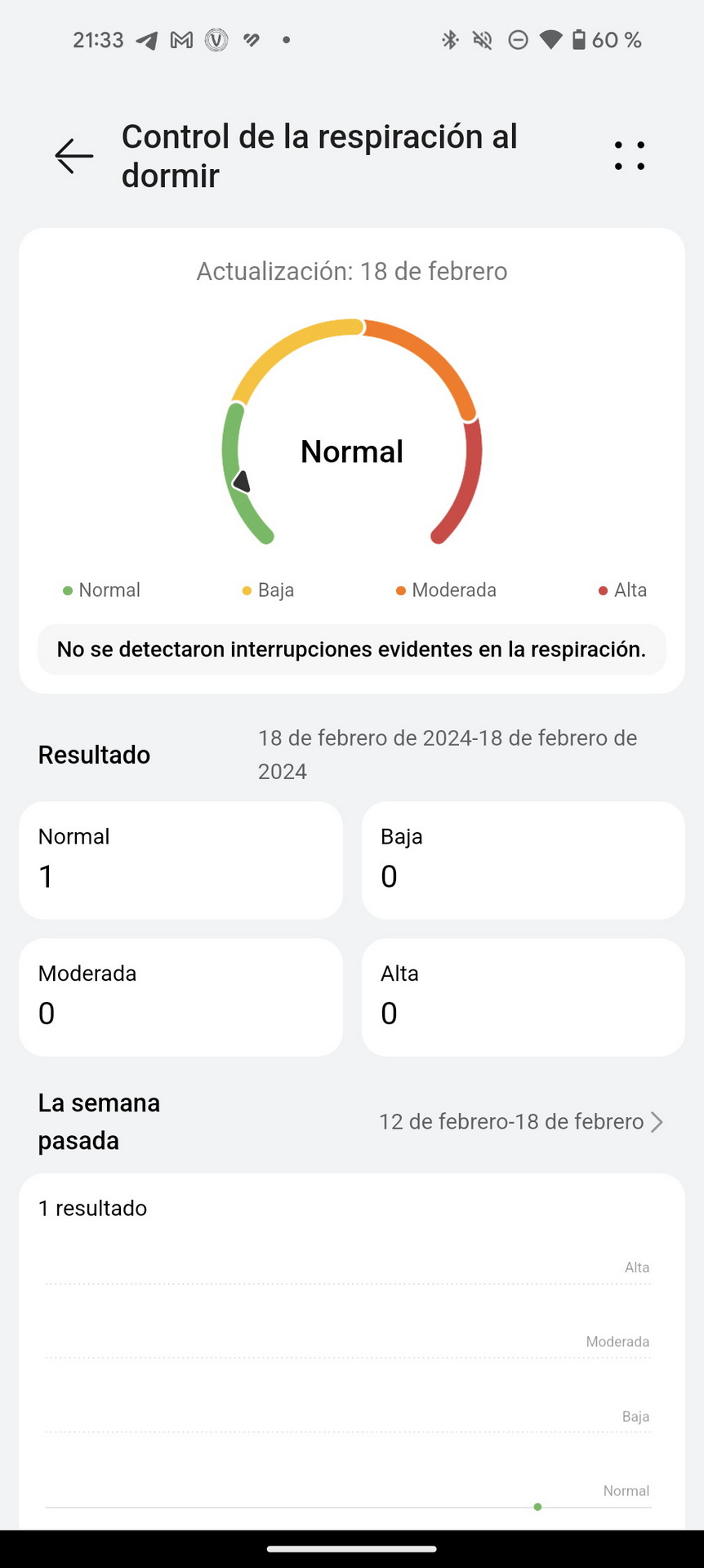
Task: Go back using the arrow icon
Action: point(74,155)
